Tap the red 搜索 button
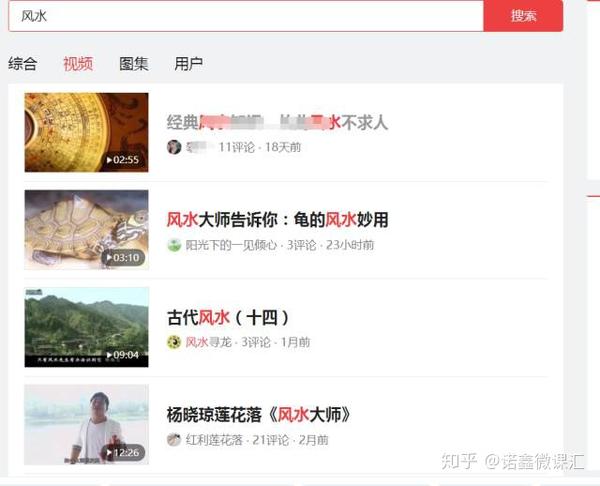Screen dimensions: 600x486 523,16
